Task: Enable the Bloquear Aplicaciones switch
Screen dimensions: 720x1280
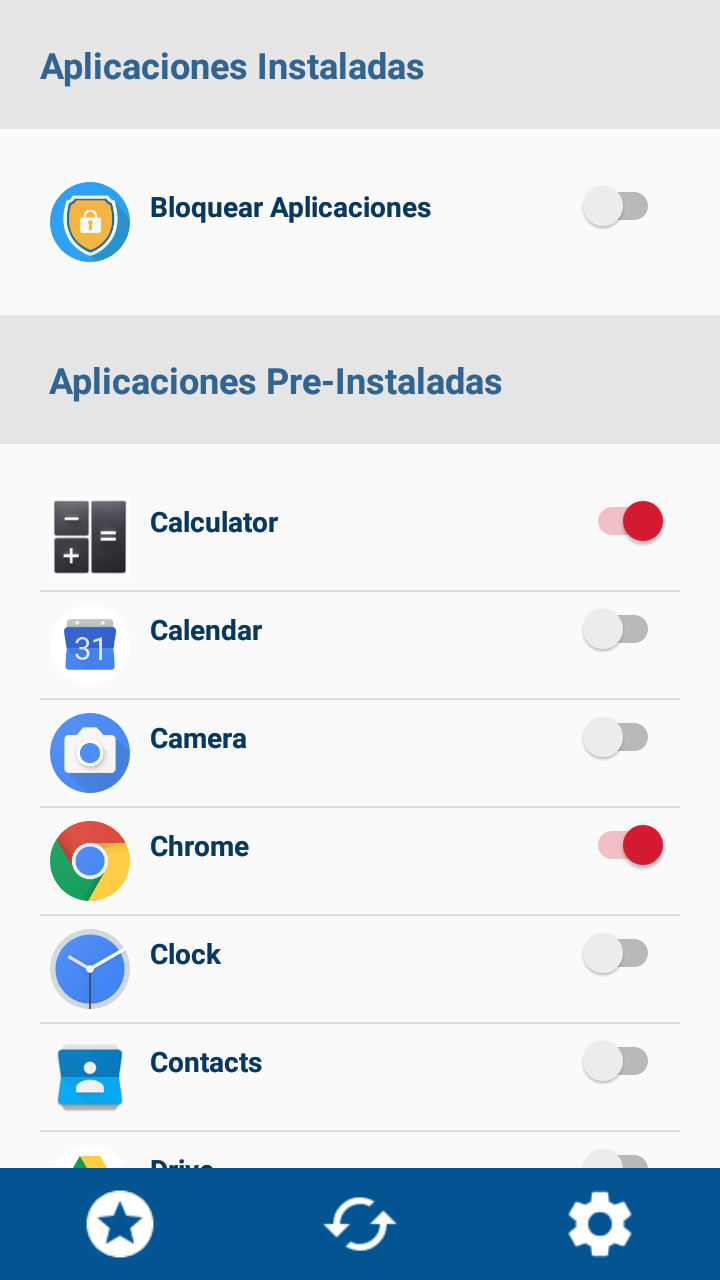Action: click(617, 205)
